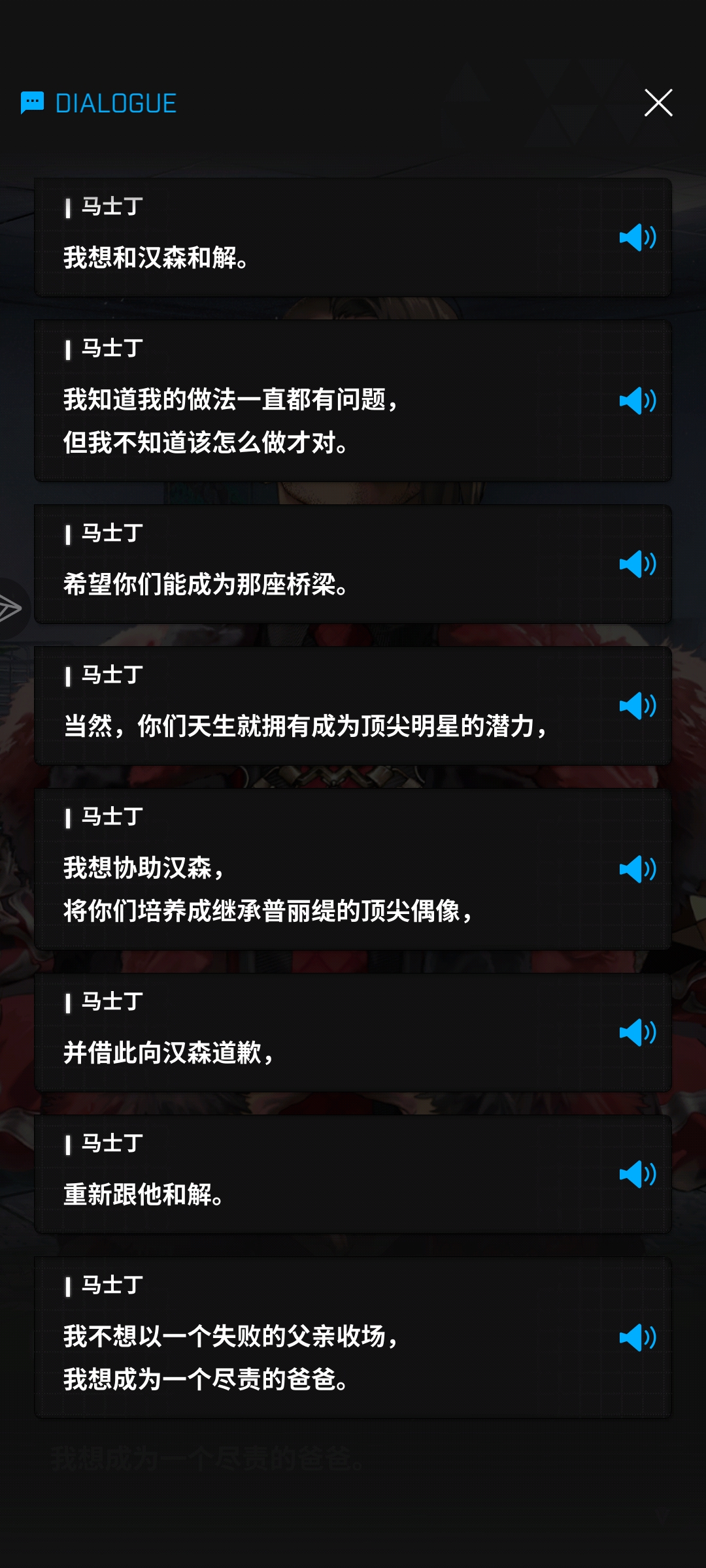The width and height of the screenshot is (706, 1568).
Task: Play voice for 我知道我的做法一直都有问题
Action: point(637,400)
